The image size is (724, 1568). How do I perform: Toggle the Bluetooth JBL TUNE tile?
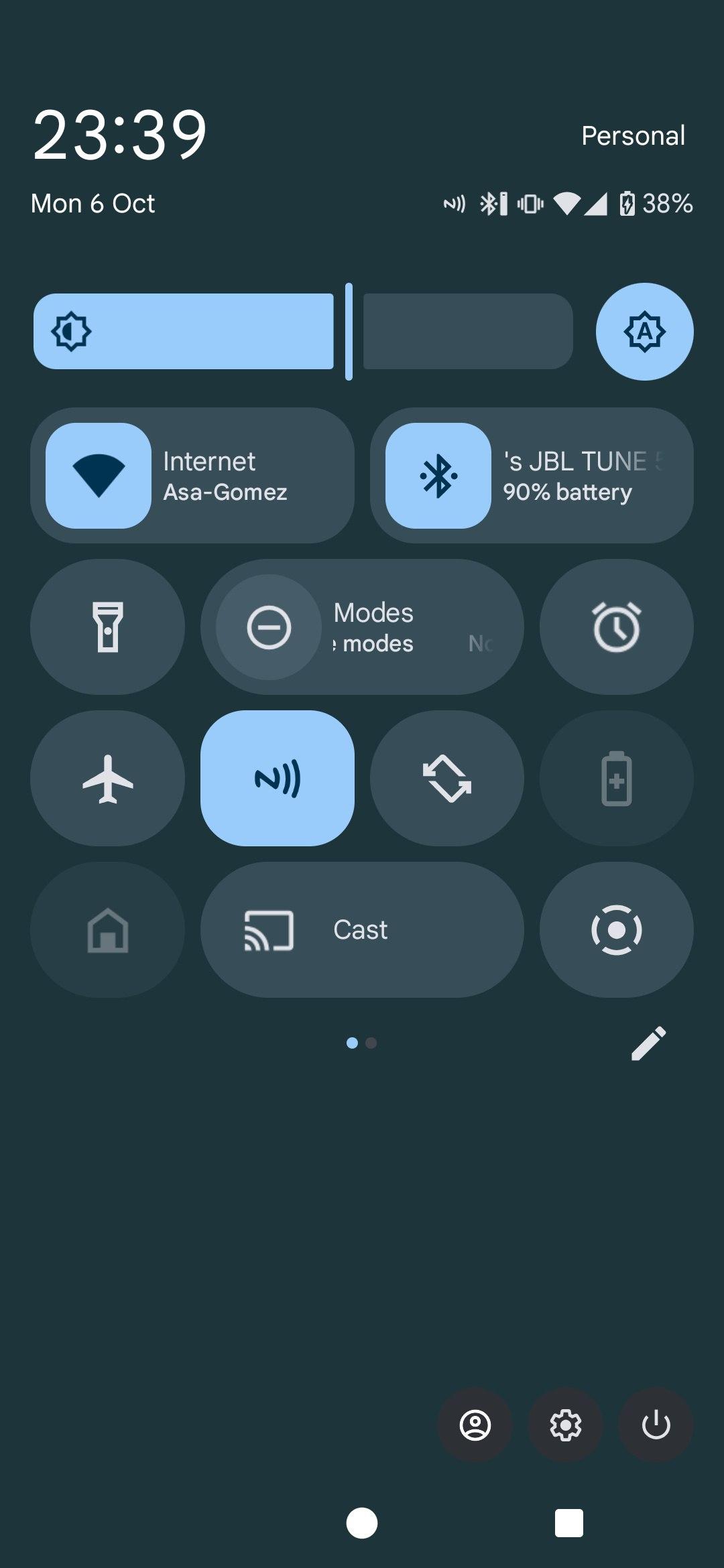pos(438,476)
